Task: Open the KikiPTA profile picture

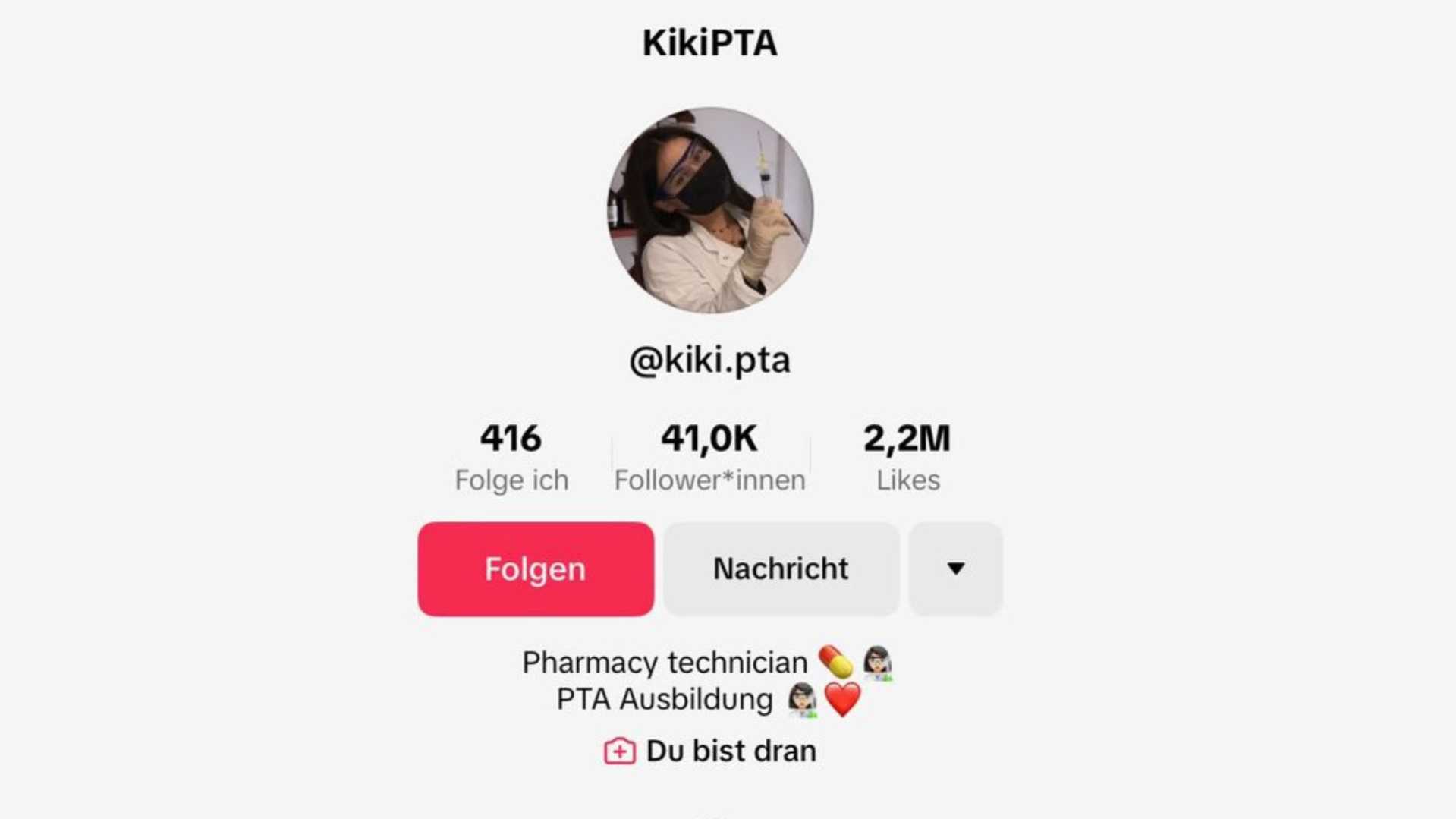Action: click(709, 210)
